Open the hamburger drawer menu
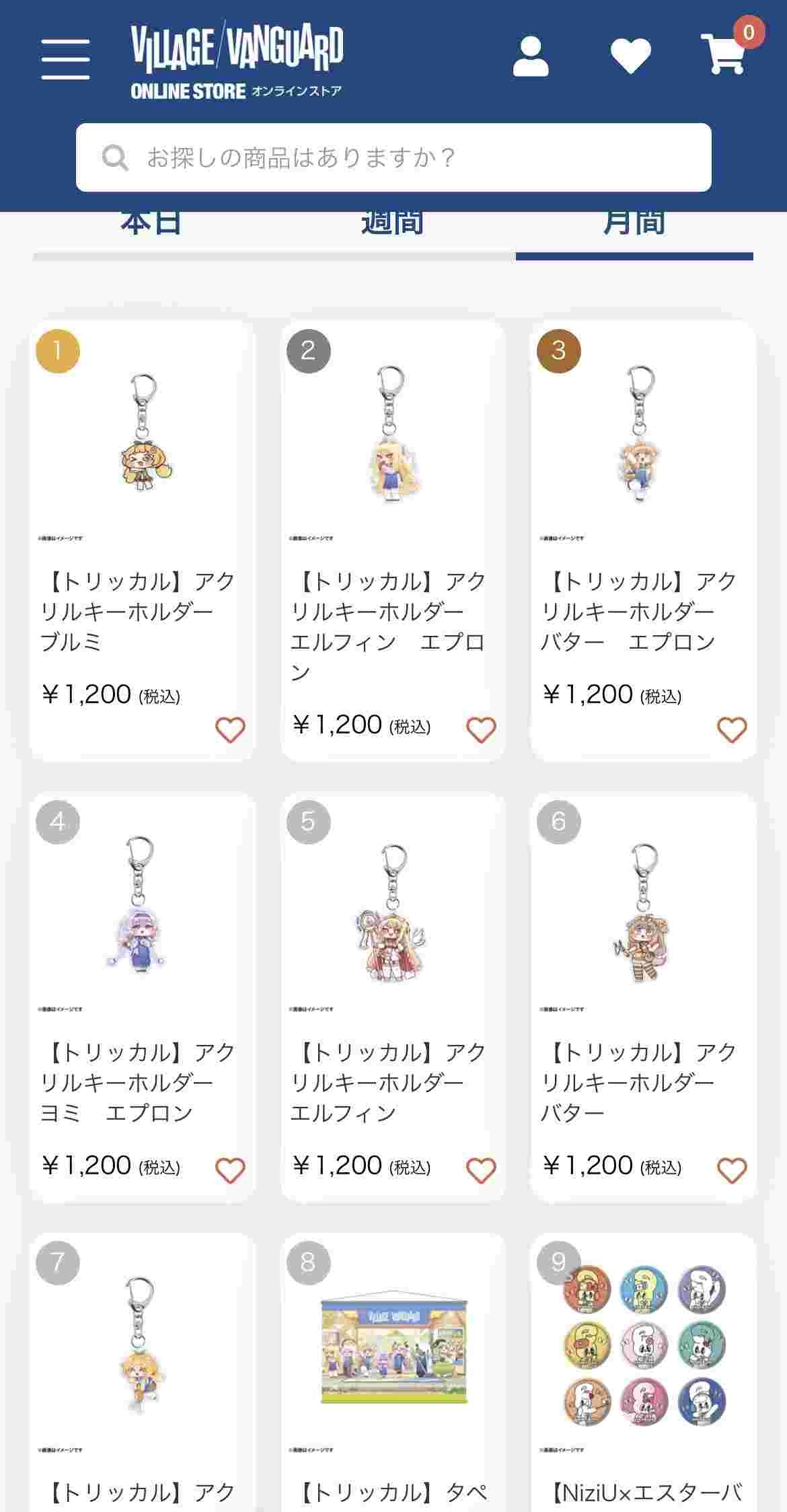The image size is (787, 1512). coord(65,59)
